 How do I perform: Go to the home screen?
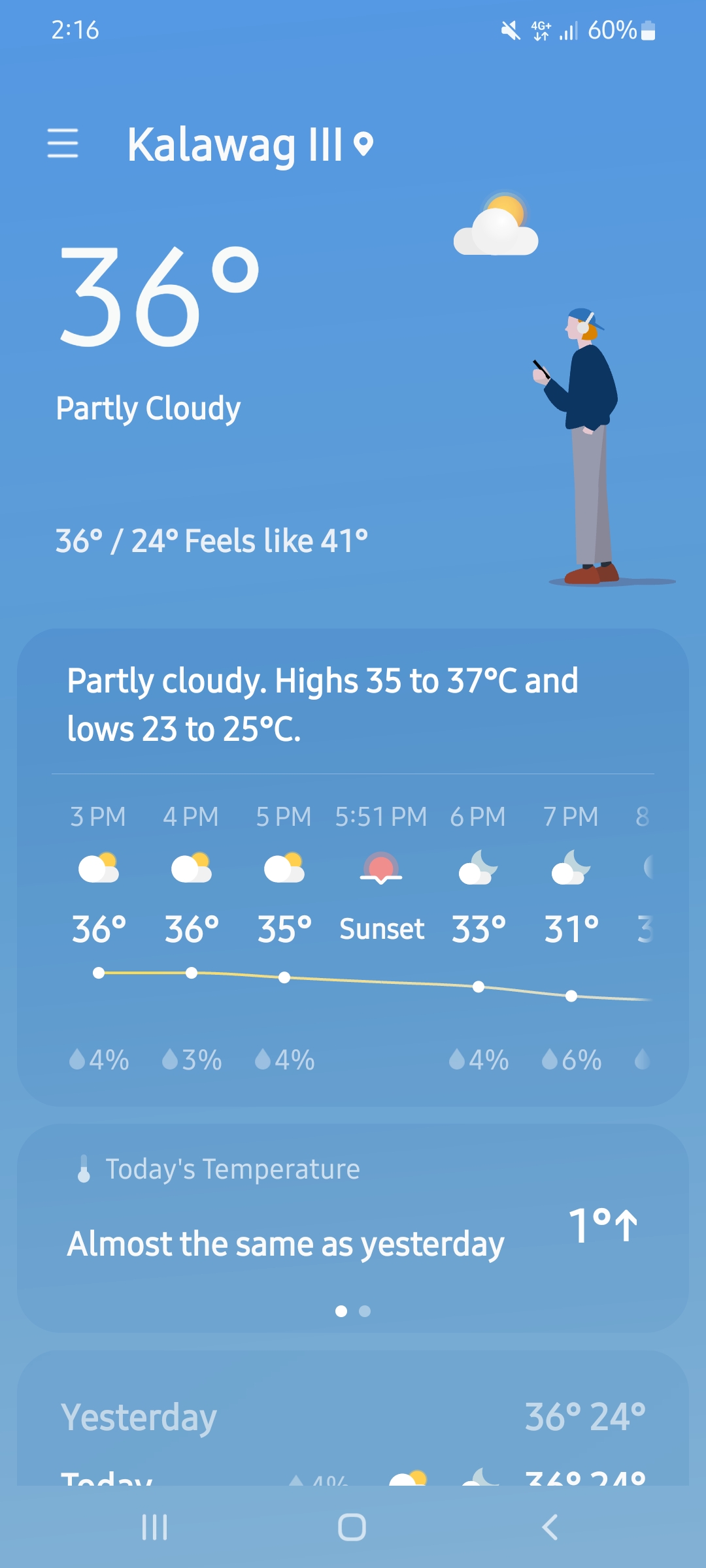tap(352, 1527)
